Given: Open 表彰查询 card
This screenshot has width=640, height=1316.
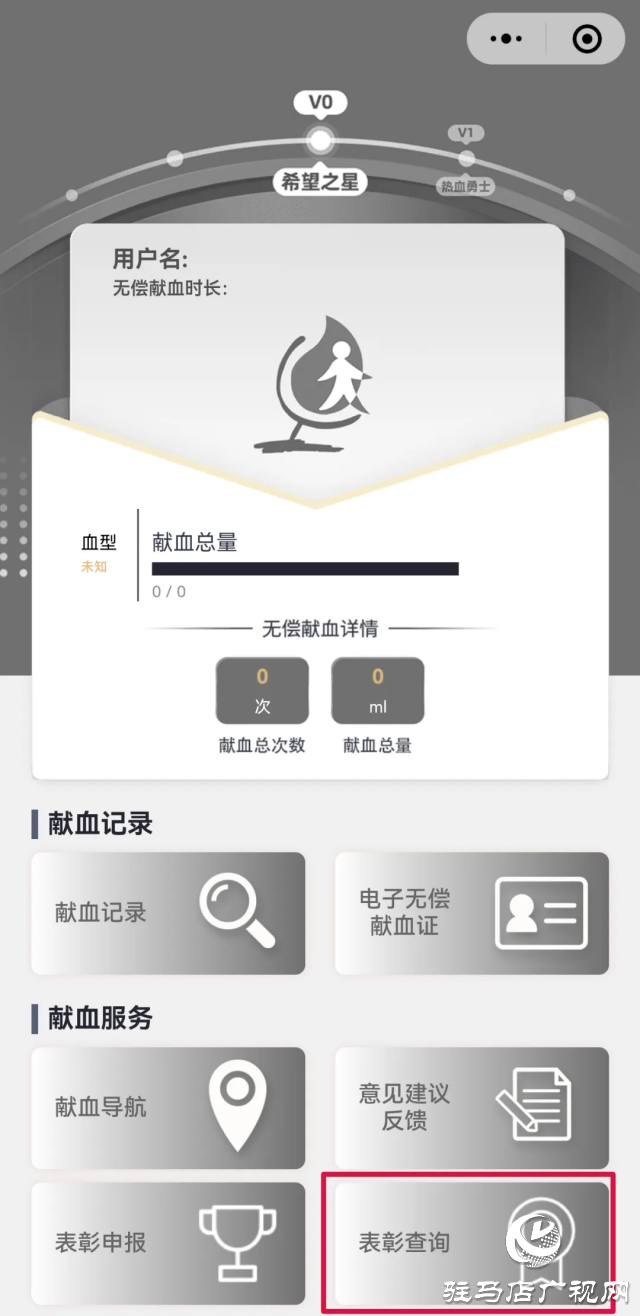Looking at the screenshot, I should tap(471, 1243).
